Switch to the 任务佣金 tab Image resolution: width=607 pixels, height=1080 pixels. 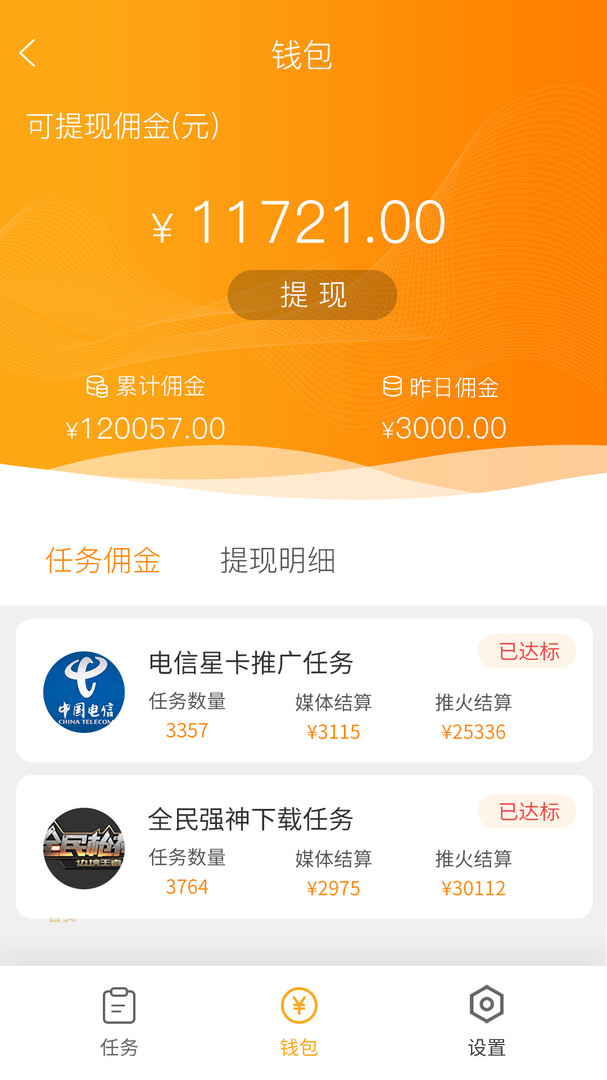103,560
